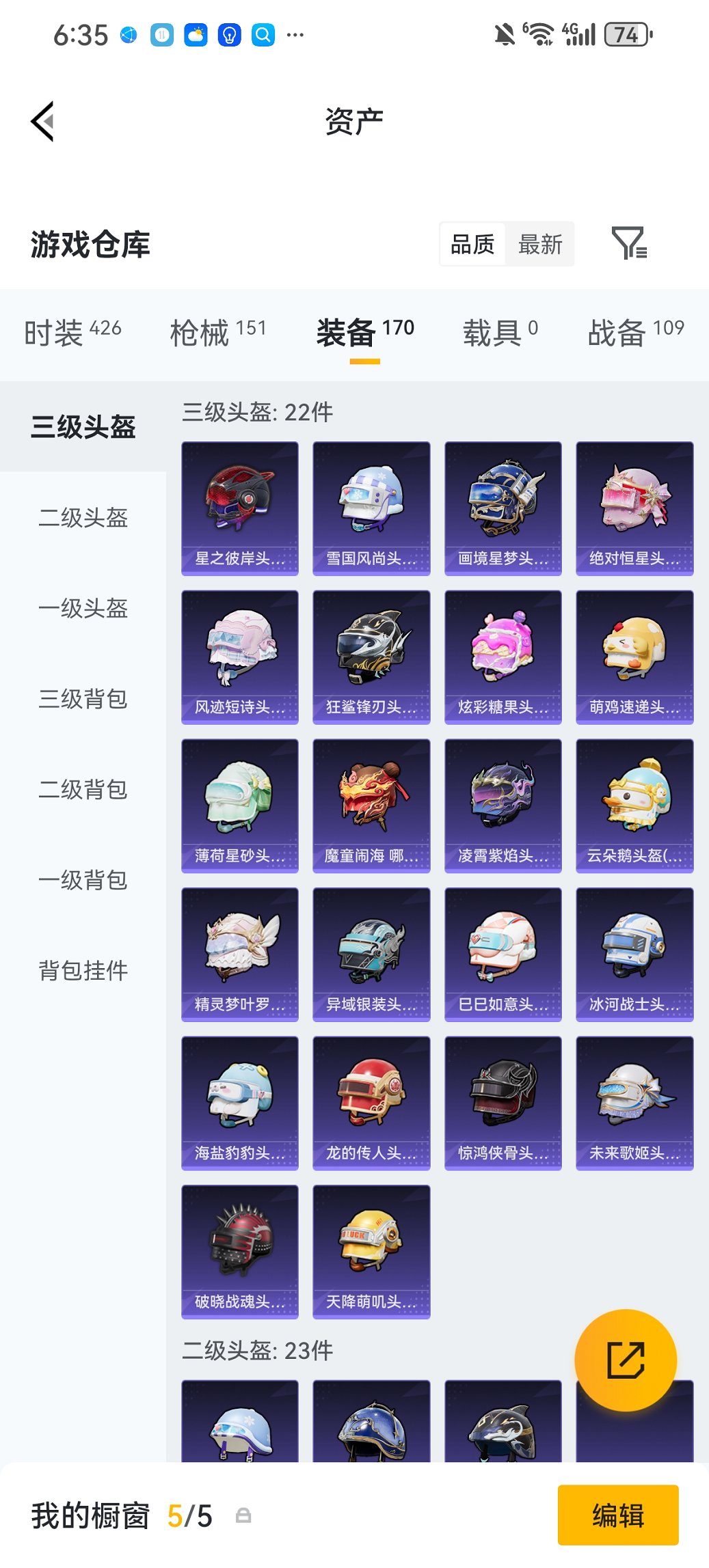709x1568 pixels.
Task: Switch sorting to 品质
Action: tap(473, 244)
